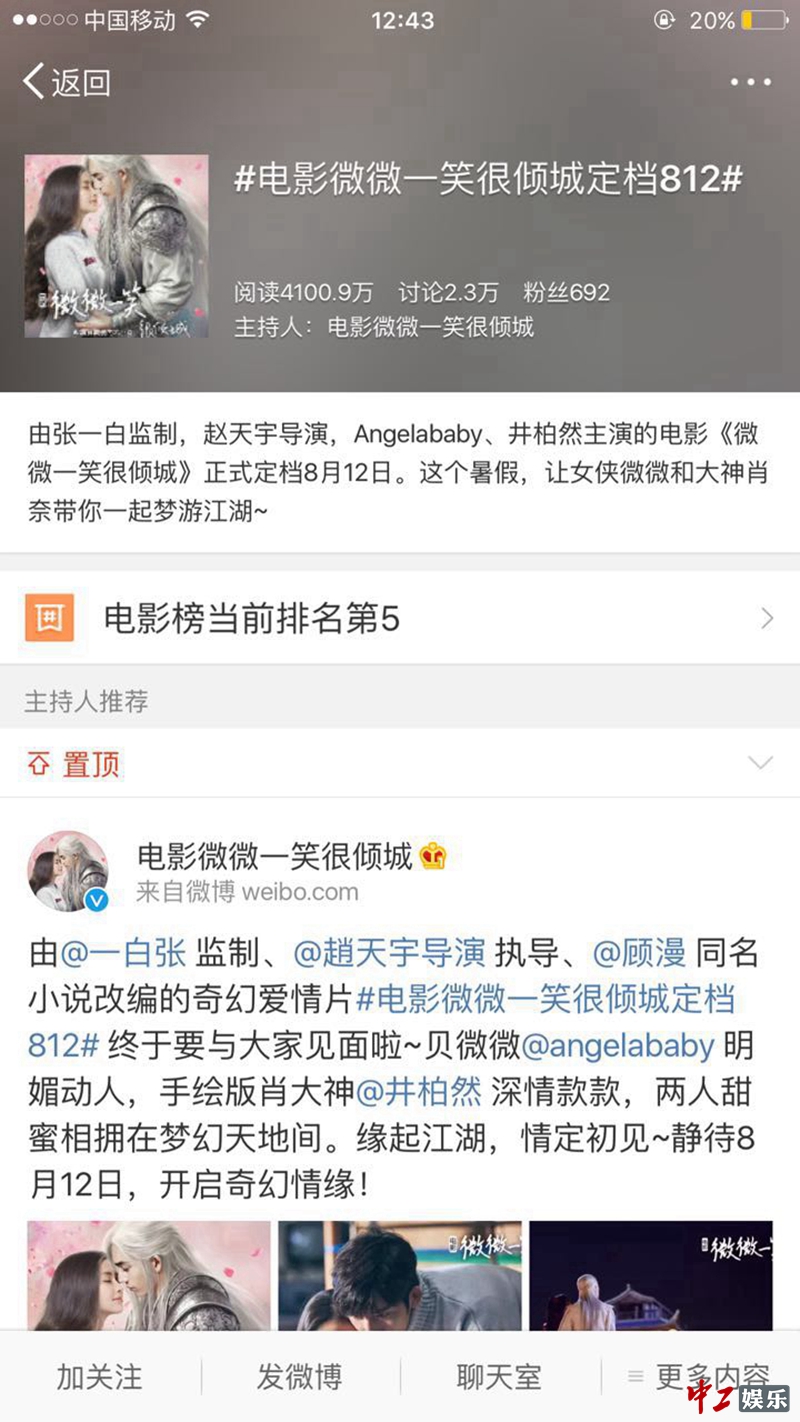The height and width of the screenshot is (1422, 800).
Task: Open the @一白张 mention link
Action: tap(123, 952)
